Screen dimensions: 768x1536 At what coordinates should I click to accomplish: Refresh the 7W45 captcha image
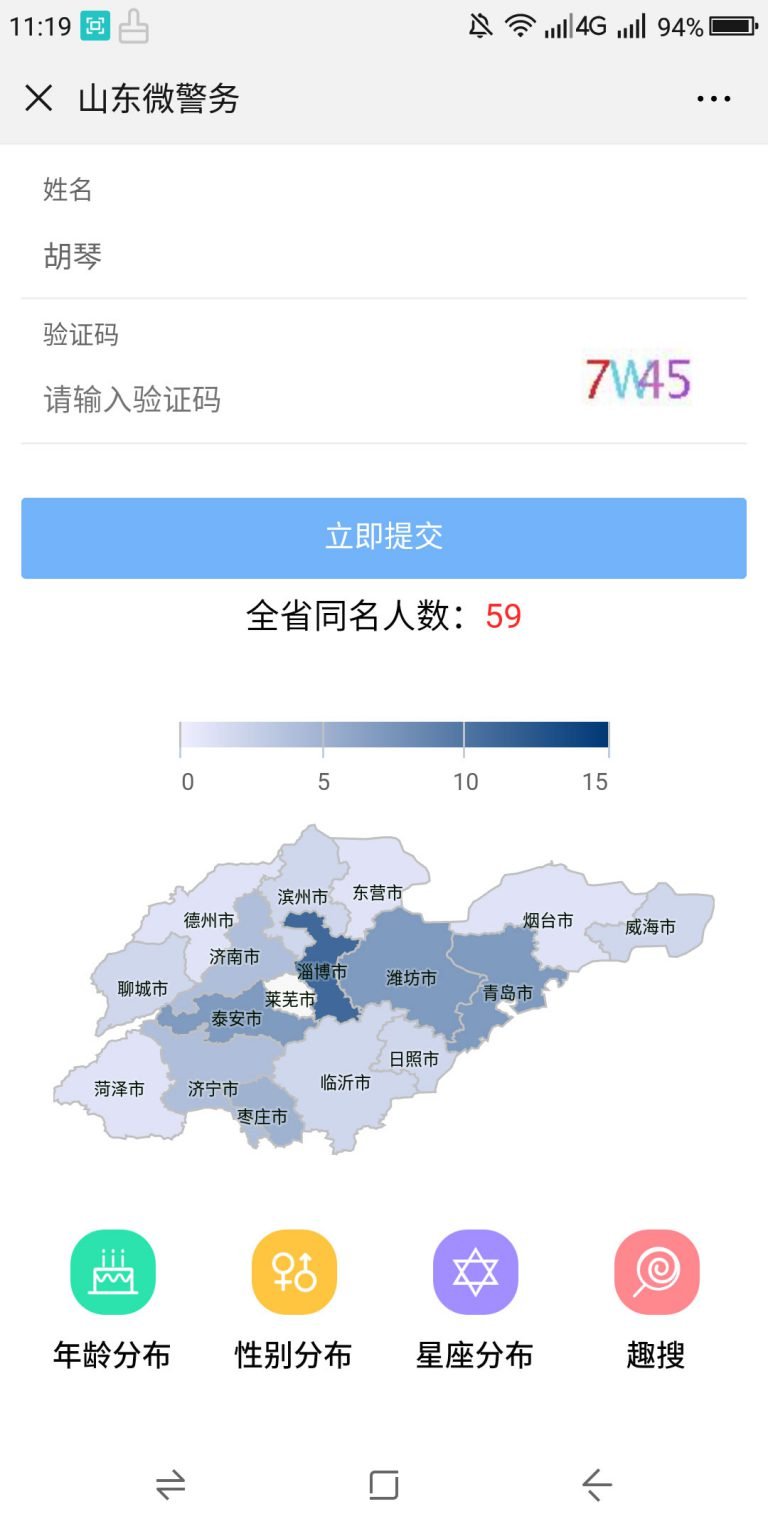click(637, 380)
